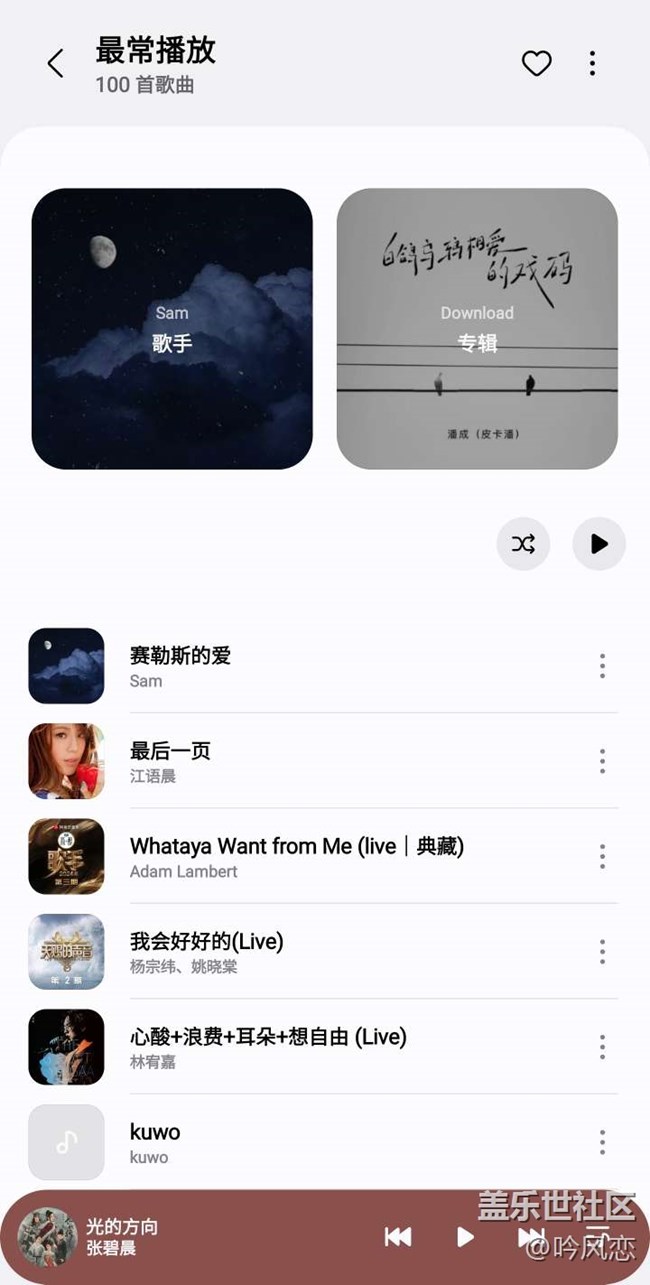Favorite the 最常播放 playlist with heart icon
This screenshot has width=650, height=1285.
[x=537, y=64]
